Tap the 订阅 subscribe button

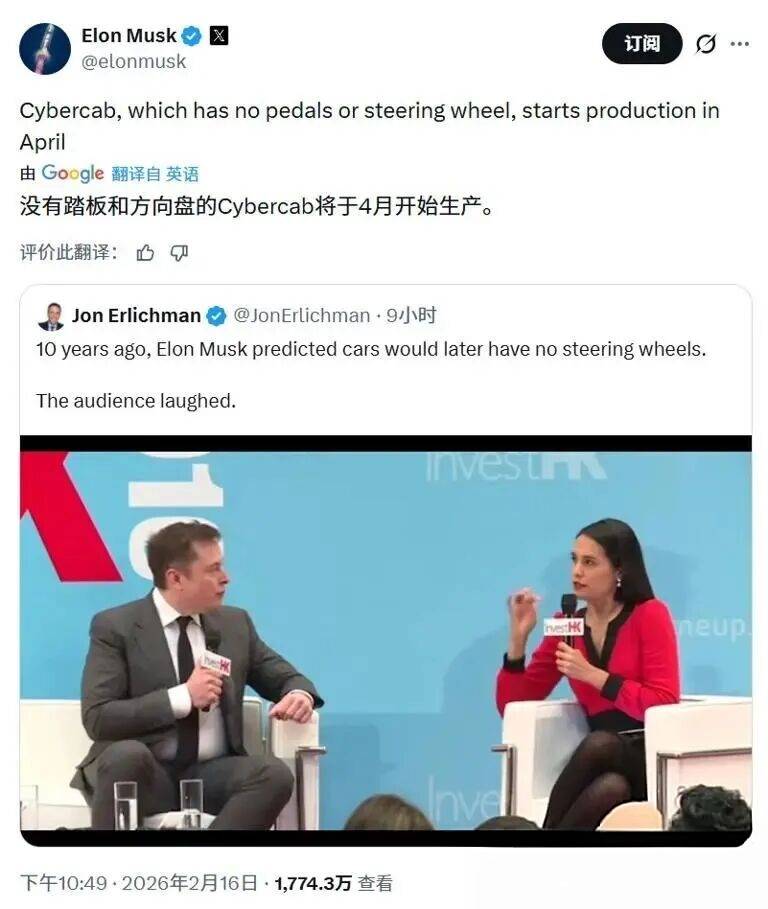641,44
